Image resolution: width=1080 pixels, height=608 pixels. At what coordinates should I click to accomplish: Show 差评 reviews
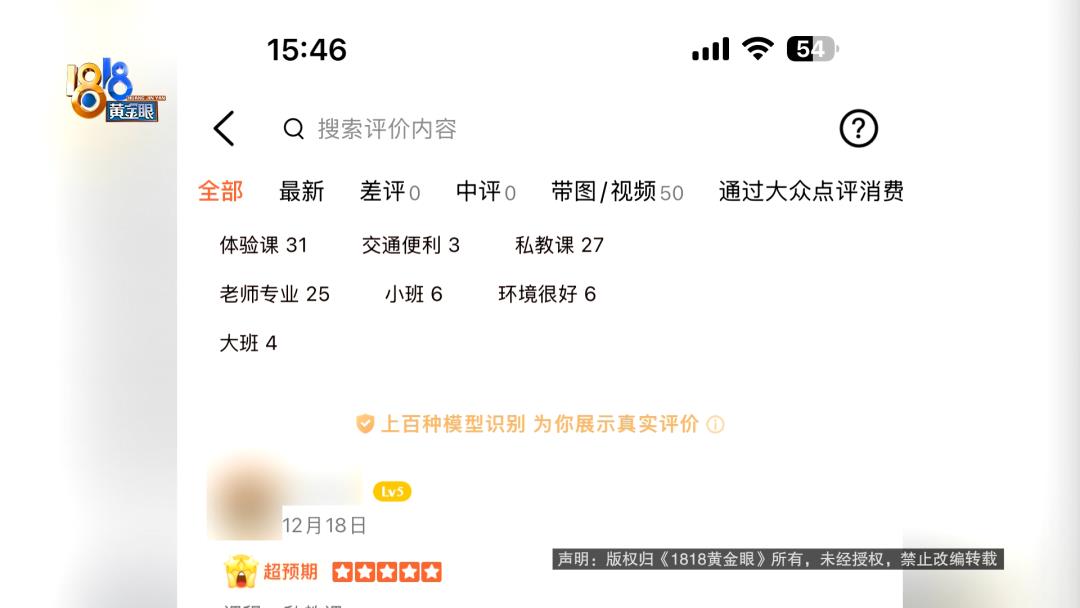click(389, 191)
